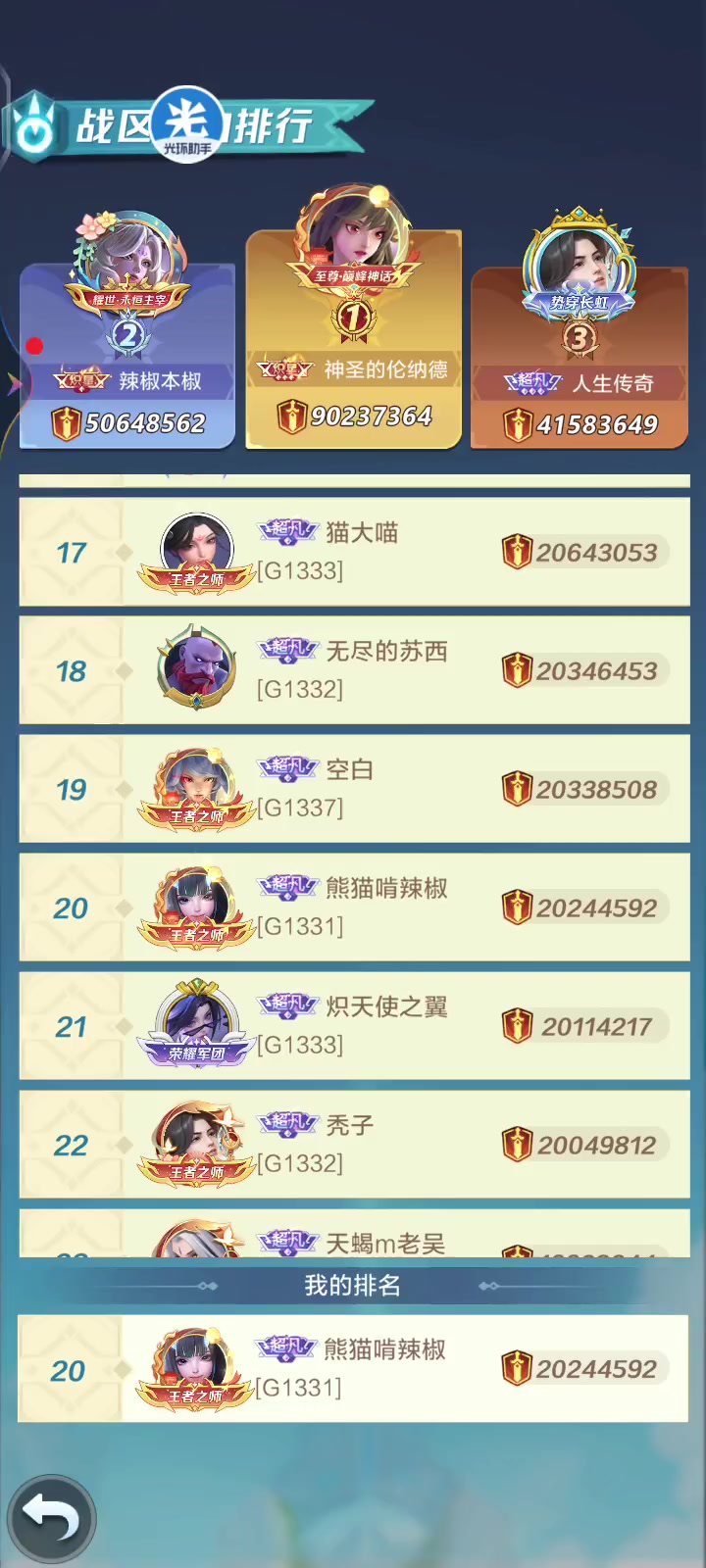
Task: Select rank 20 row in the ranking list
Action: (x=354, y=907)
